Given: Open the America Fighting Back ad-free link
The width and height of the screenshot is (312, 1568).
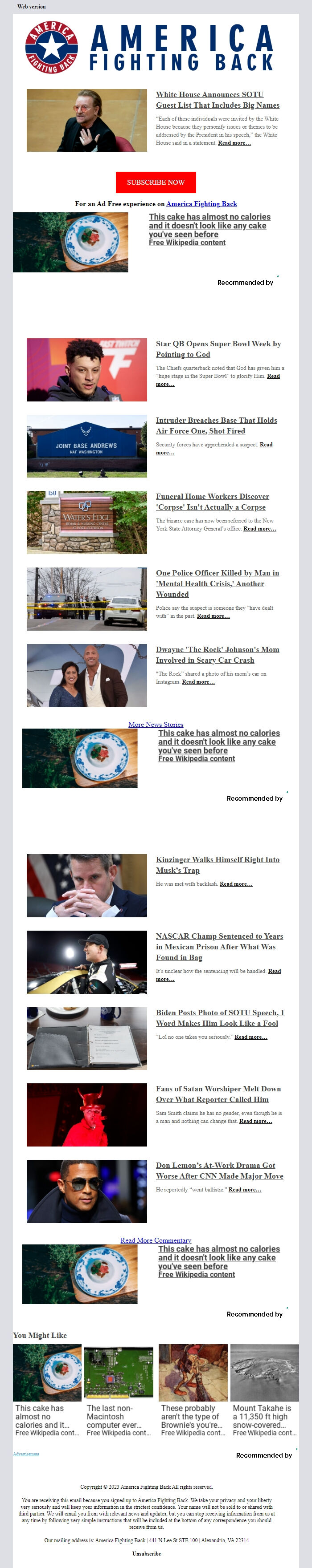Looking at the screenshot, I should pos(201,204).
